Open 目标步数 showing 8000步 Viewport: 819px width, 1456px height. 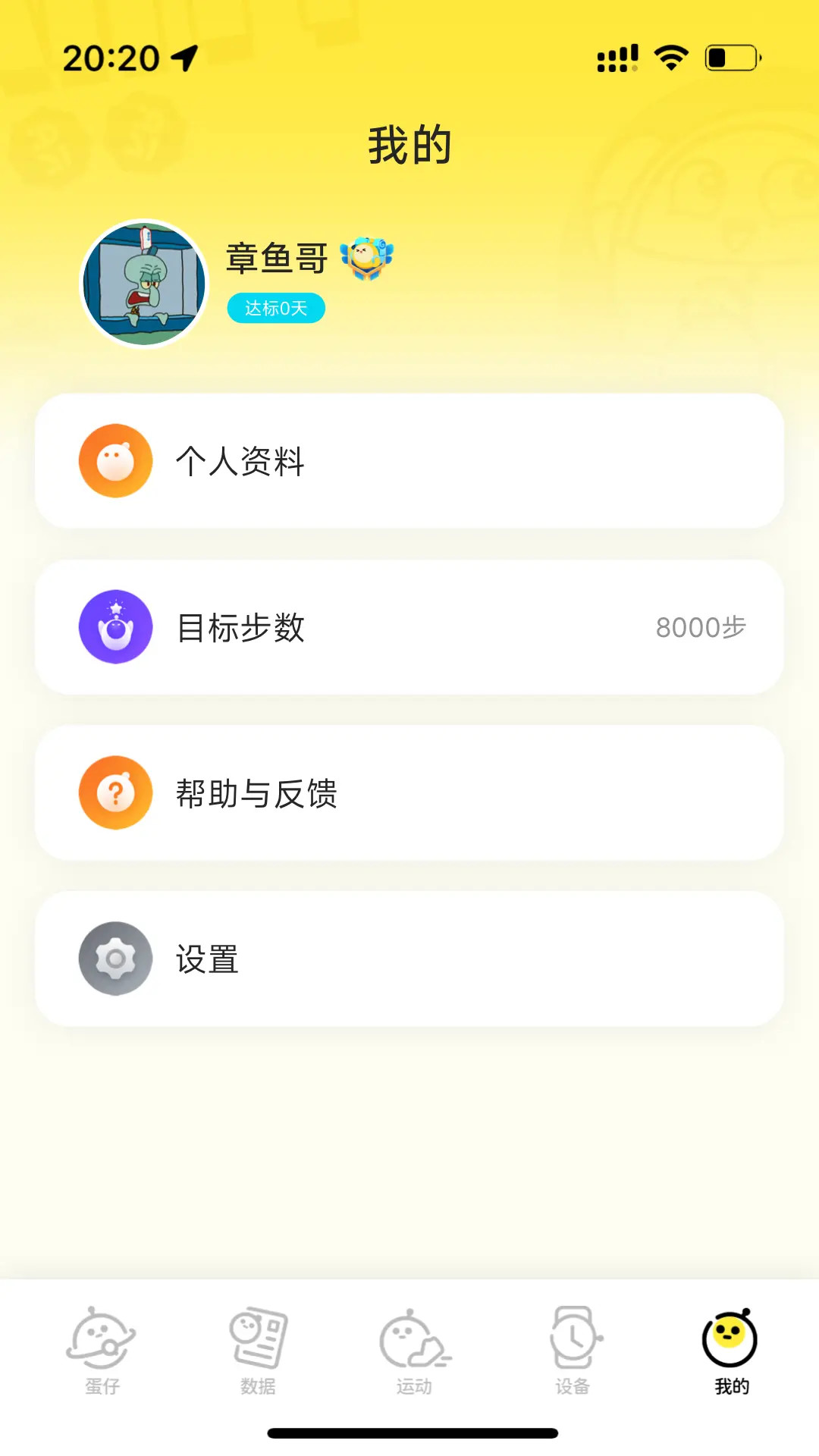click(409, 626)
